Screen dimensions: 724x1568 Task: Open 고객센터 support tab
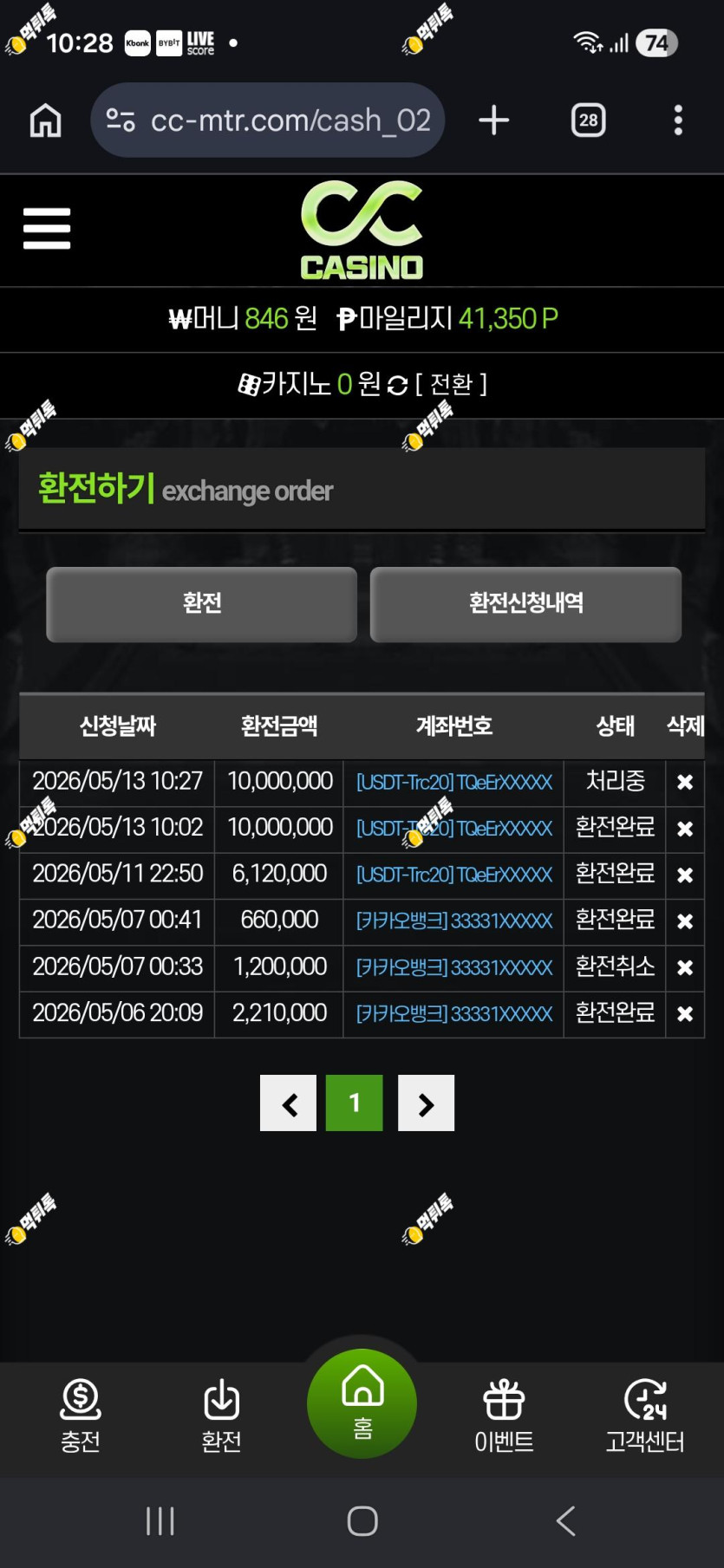click(x=645, y=1416)
